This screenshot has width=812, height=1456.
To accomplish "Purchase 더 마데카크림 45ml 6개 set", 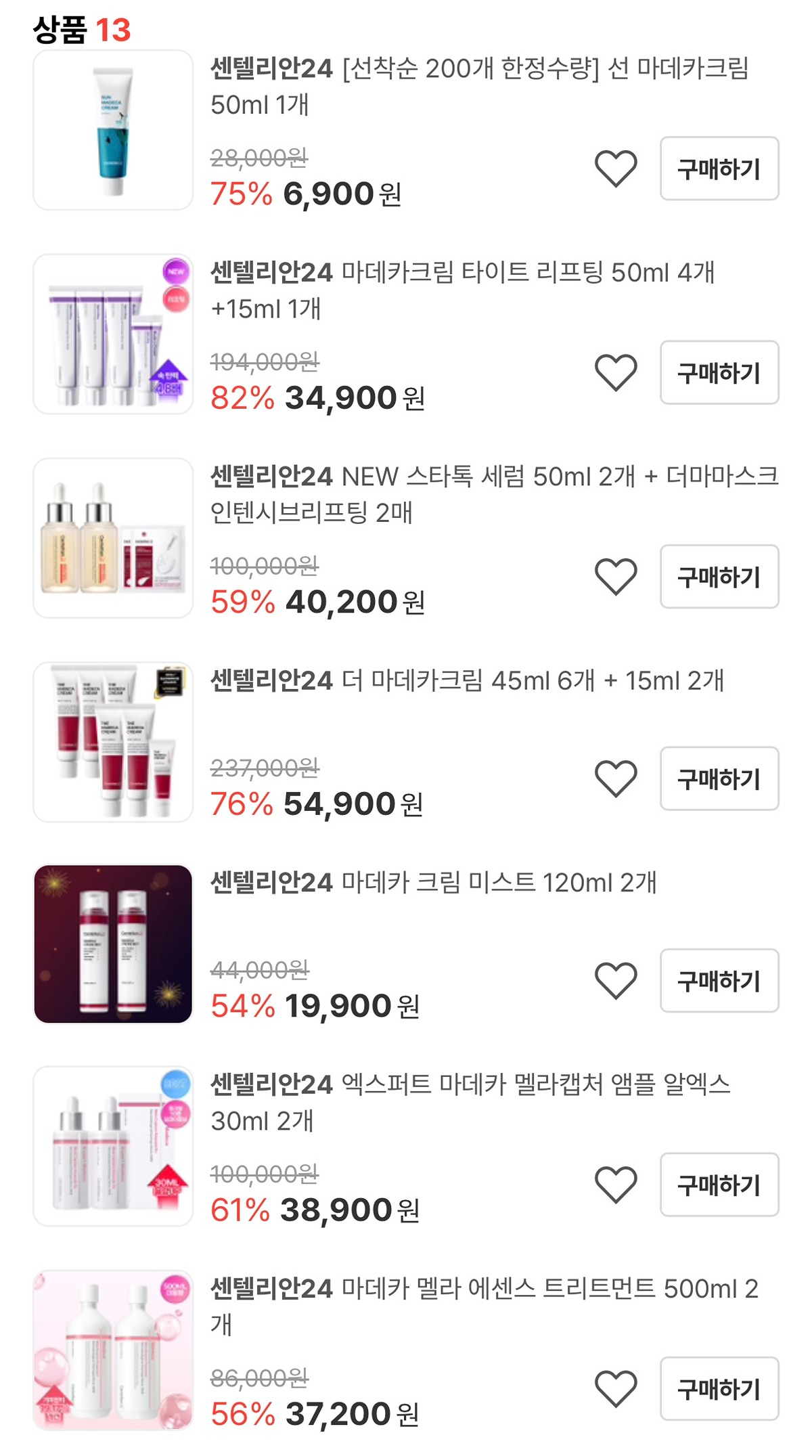I will click(x=719, y=778).
